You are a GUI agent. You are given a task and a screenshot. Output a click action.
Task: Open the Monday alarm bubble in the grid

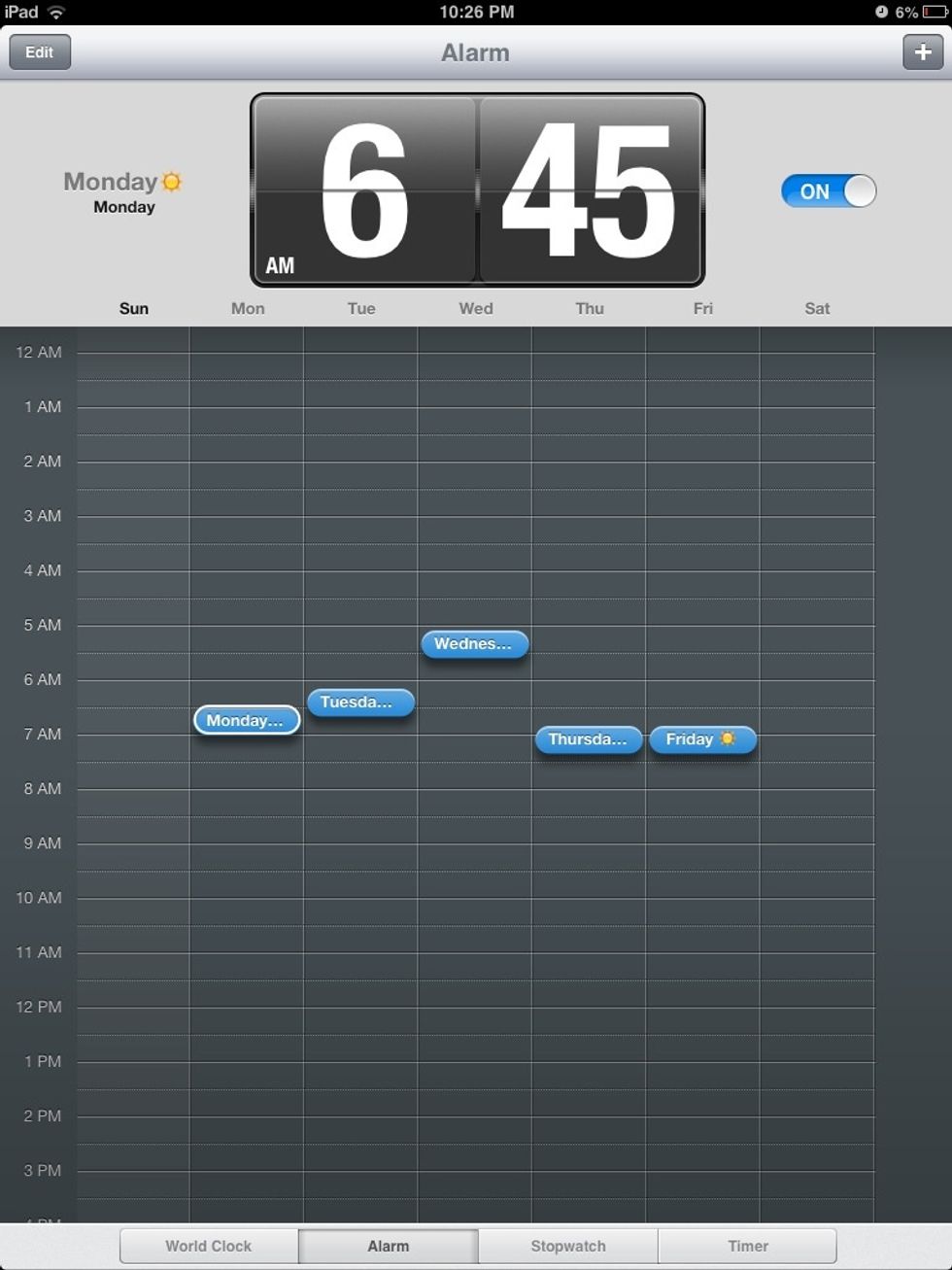point(246,720)
